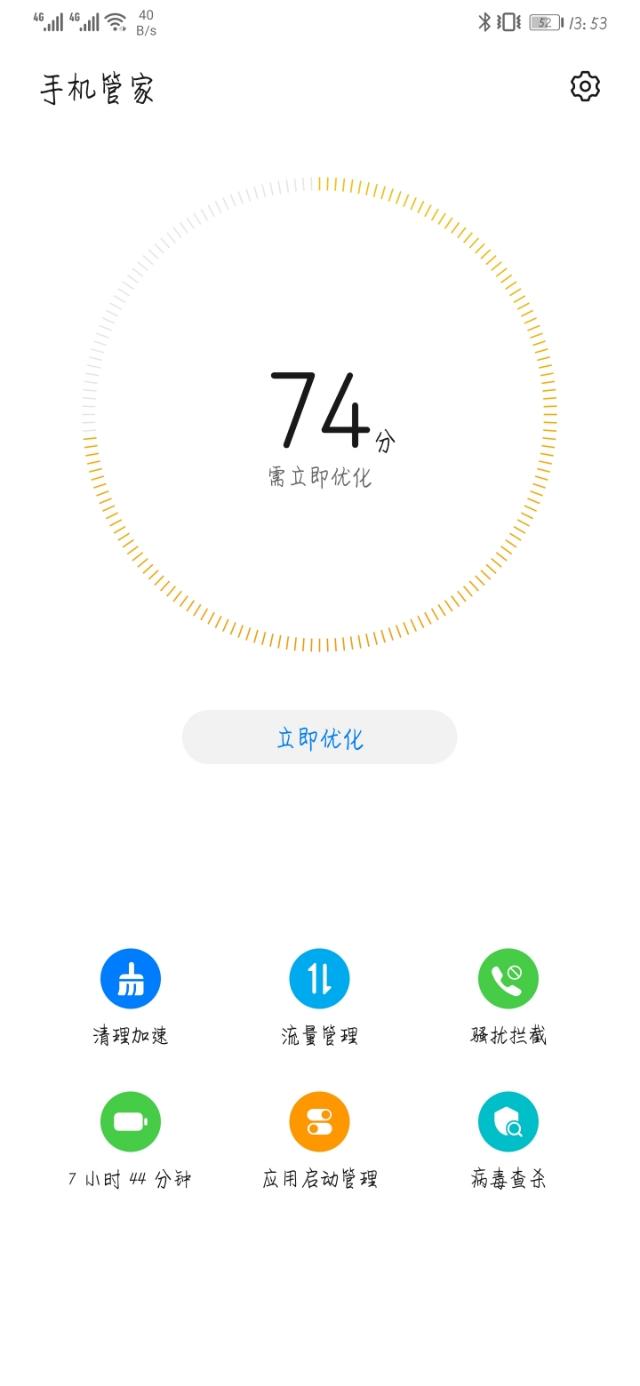
Task: Open battery details showing 7 小时 44 分钟
Action: 131,1122
